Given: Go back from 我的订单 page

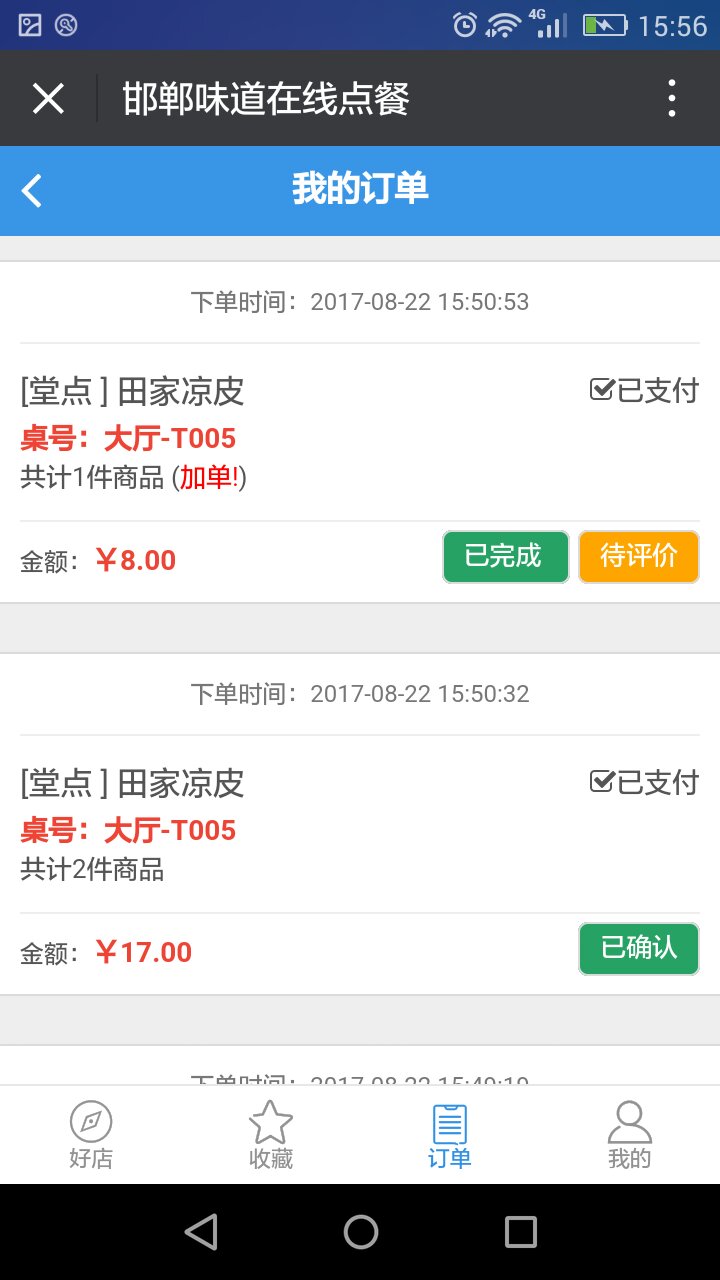Looking at the screenshot, I should pos(32,190).
